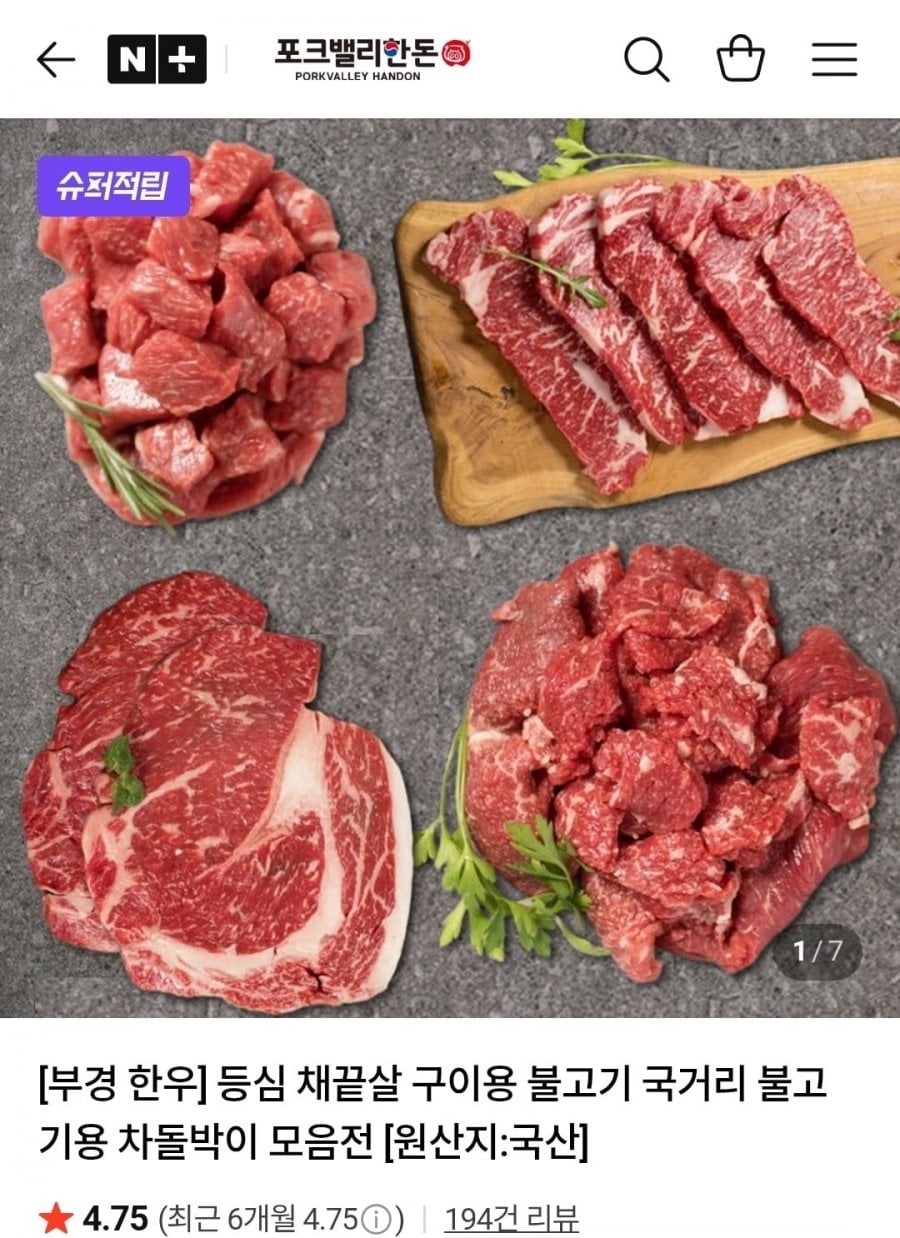The width and height of the screenshot is (900, 1238).
Task: Show info about the 6-month rating
Action: pyautogui.click(x=375, y=1220)
